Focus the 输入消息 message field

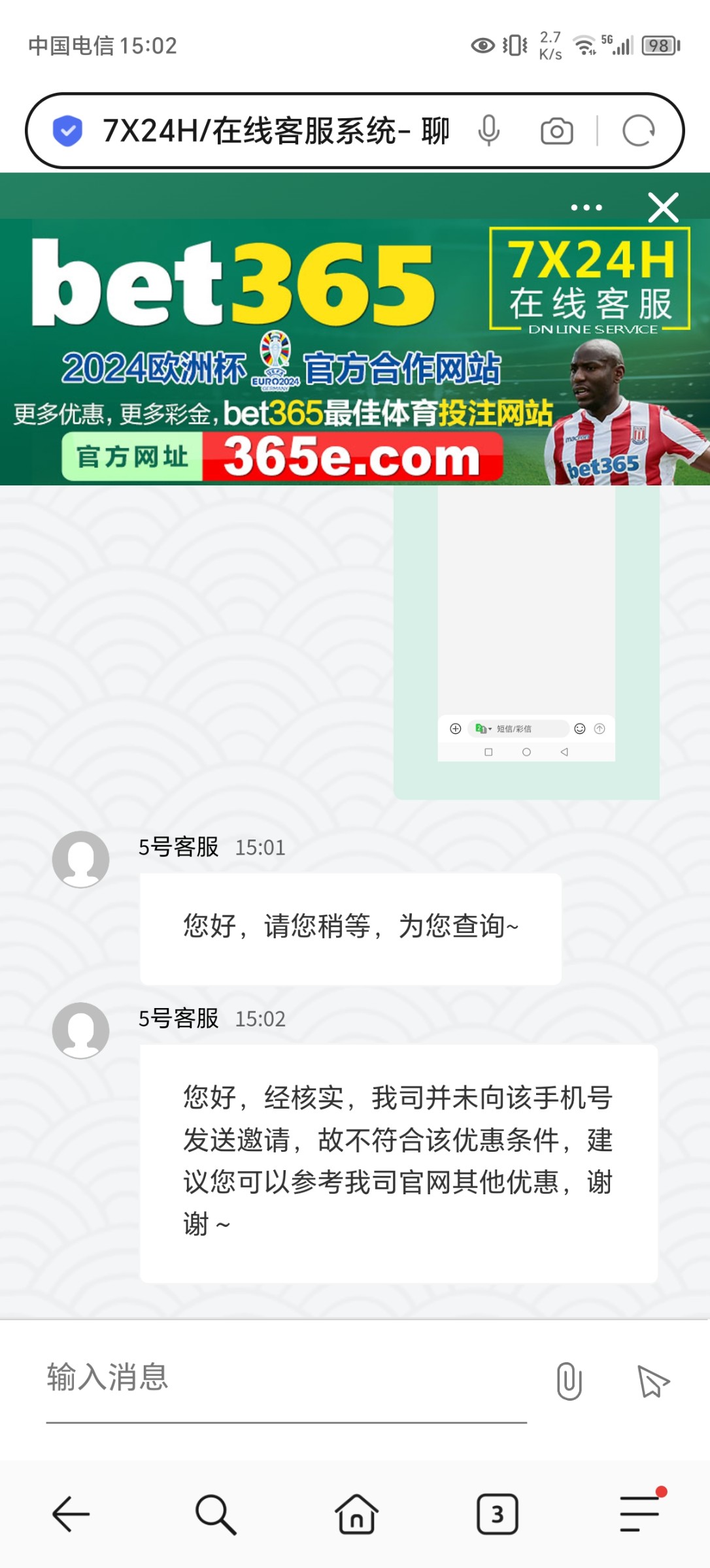click(x=286, y=1377)
